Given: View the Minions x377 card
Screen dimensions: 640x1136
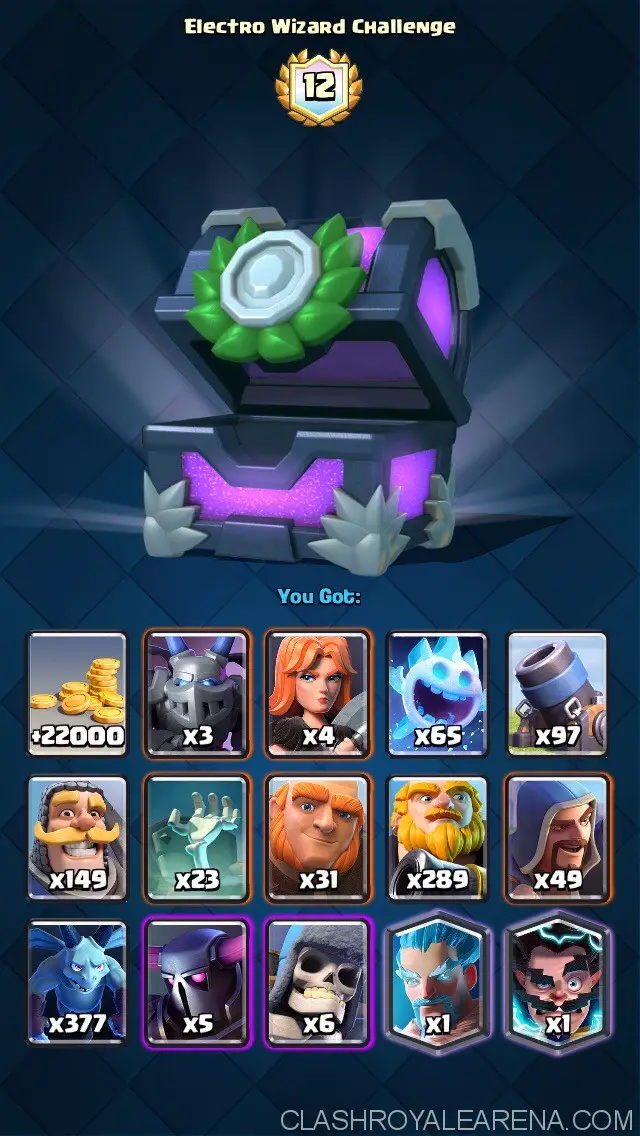Looking at the screenshot, I should point(77,981).
